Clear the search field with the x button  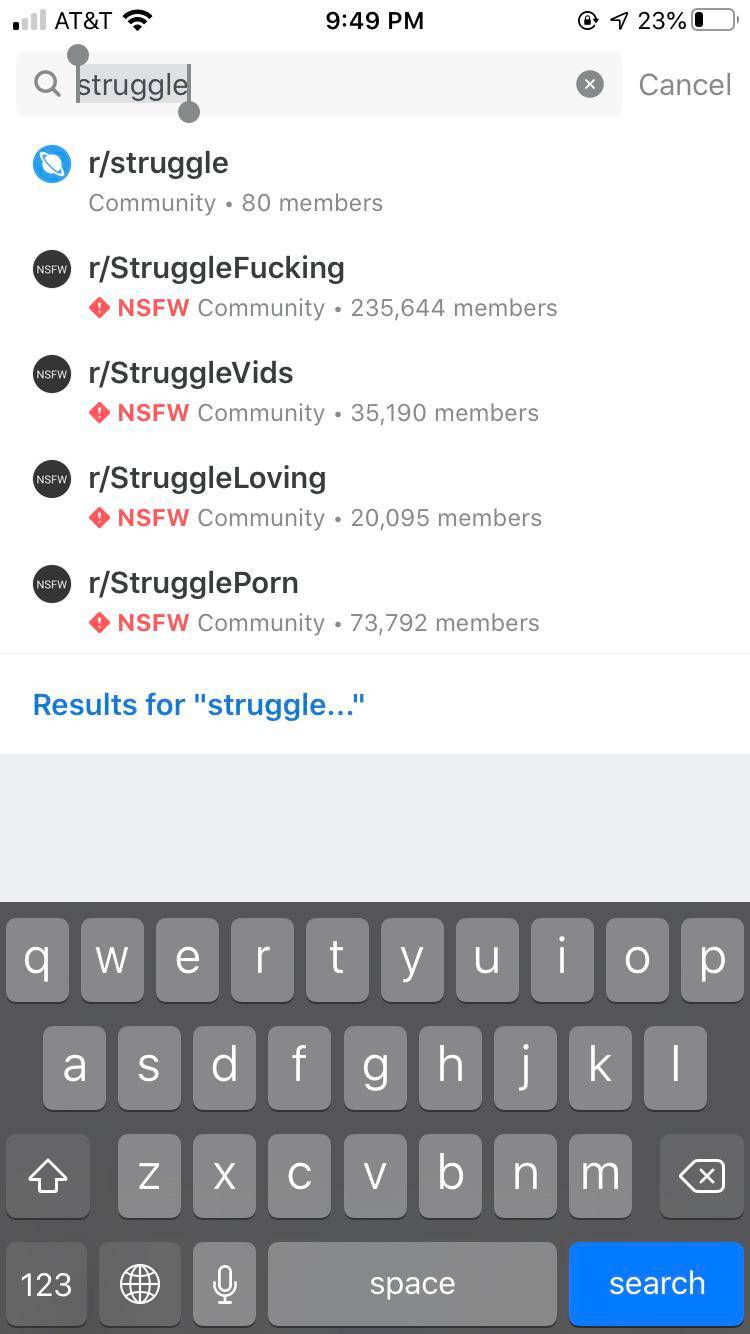(590, 84)
